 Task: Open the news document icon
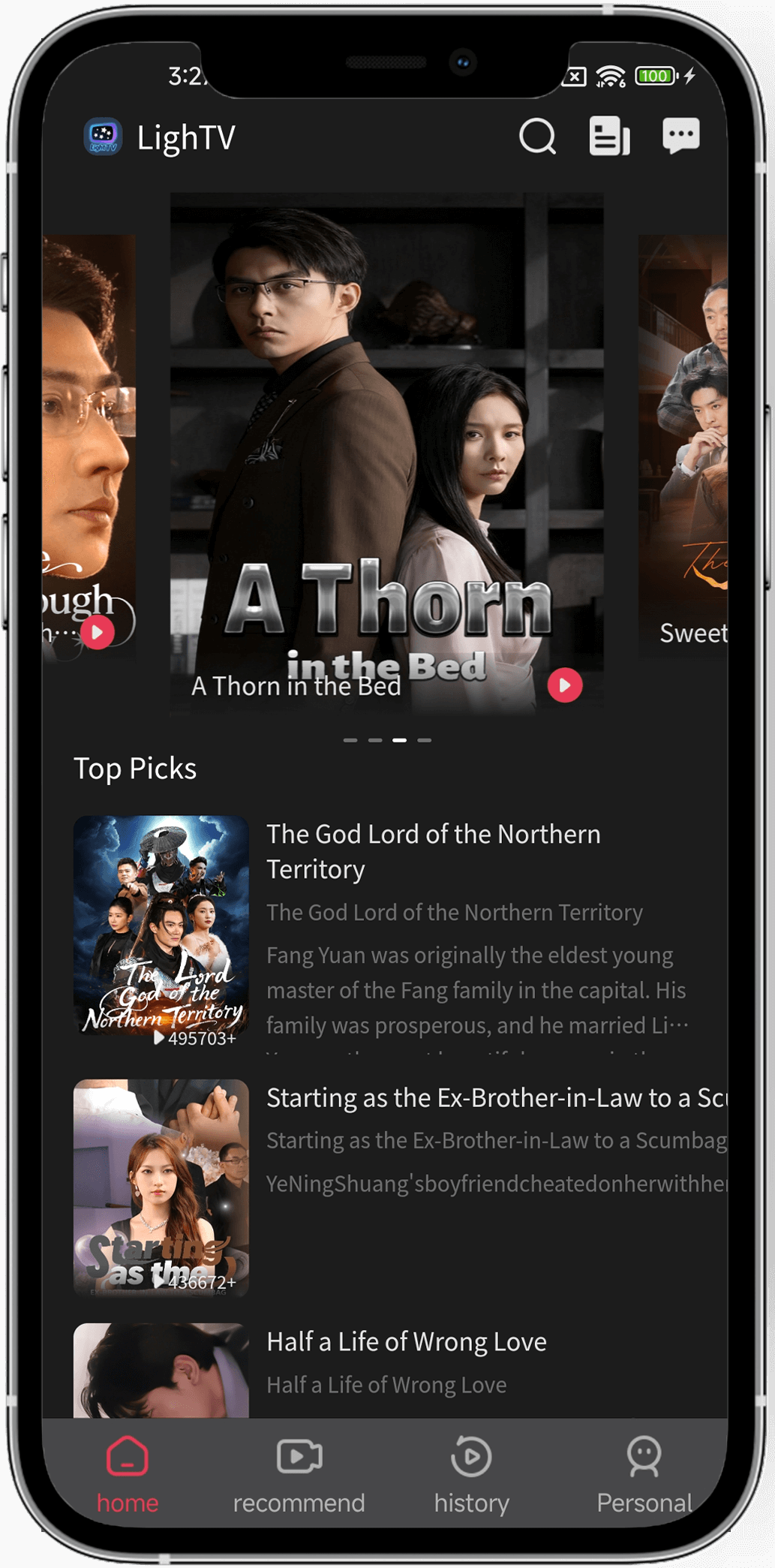[608, 137]
